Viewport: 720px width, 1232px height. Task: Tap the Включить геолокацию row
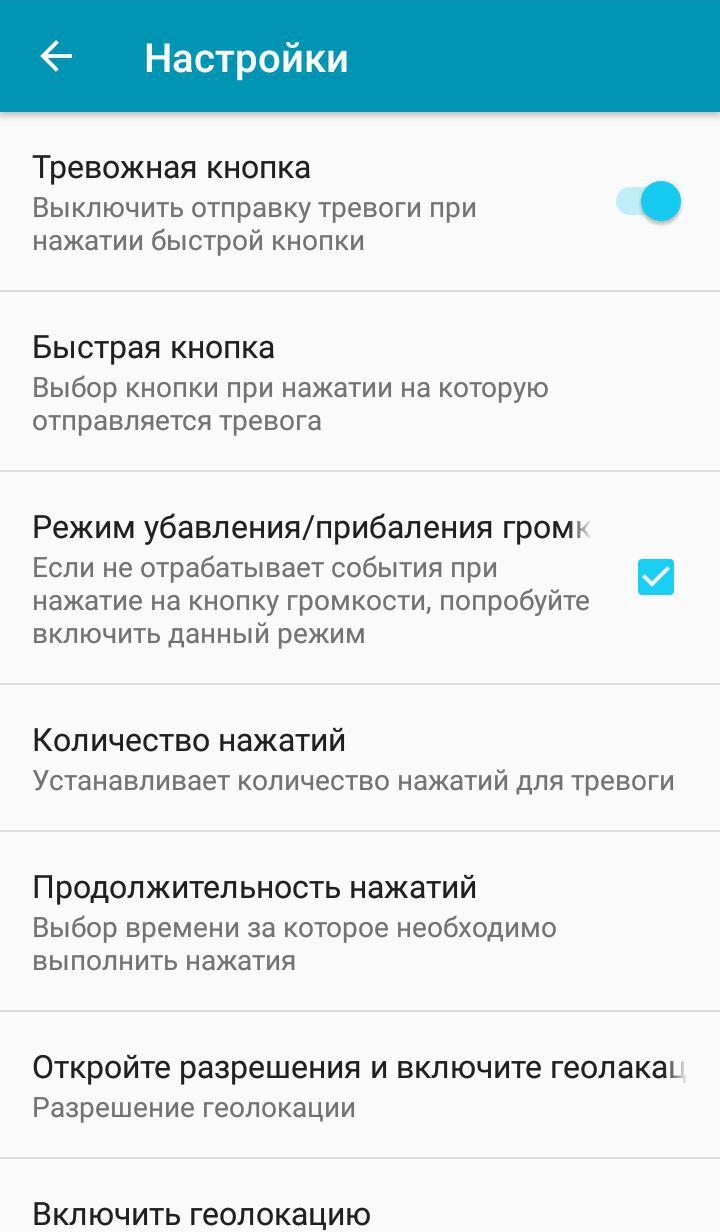pos(360,1197)
